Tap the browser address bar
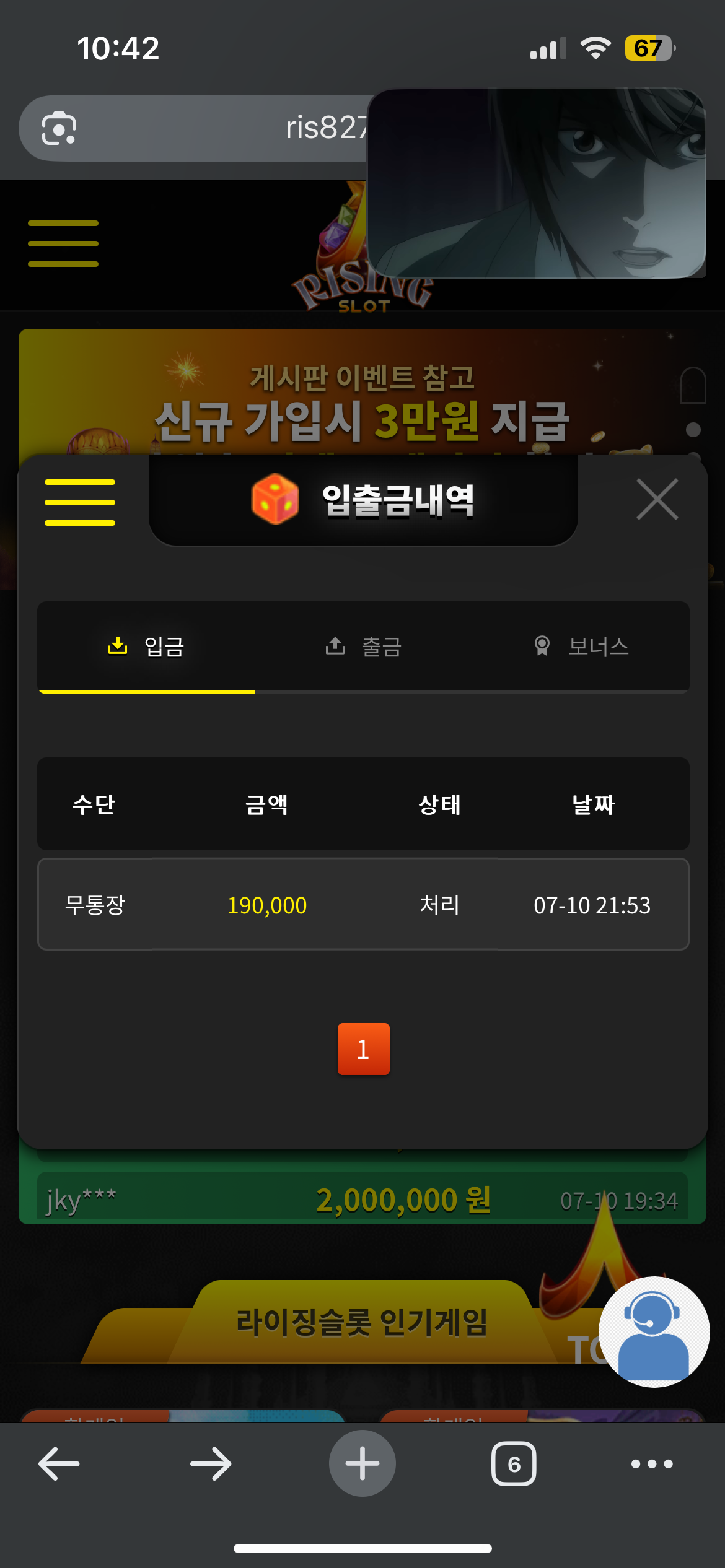The width and height of the screenshot is (725, 1568). pos(248,128)
